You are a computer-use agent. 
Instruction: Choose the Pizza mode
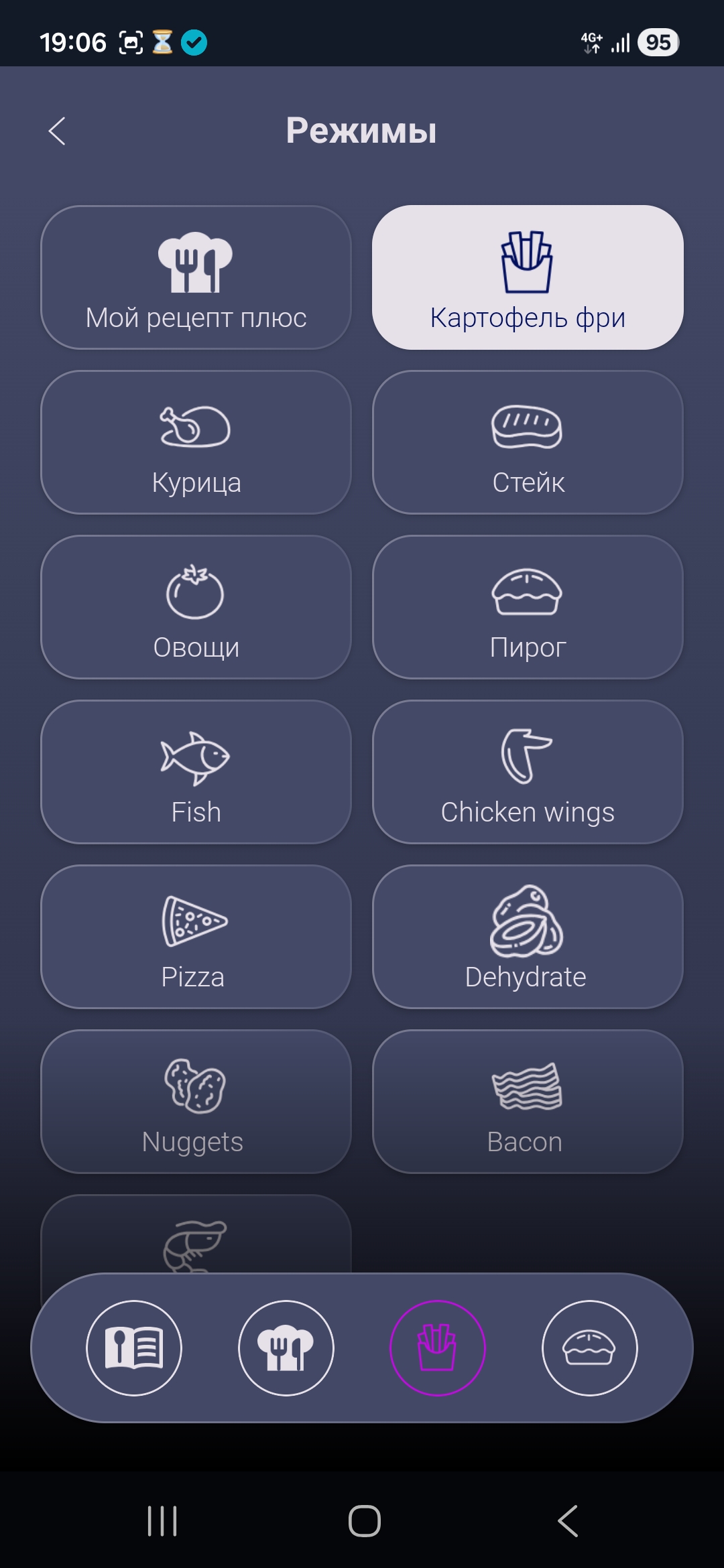pyautogui.click(x=196, y=937)
